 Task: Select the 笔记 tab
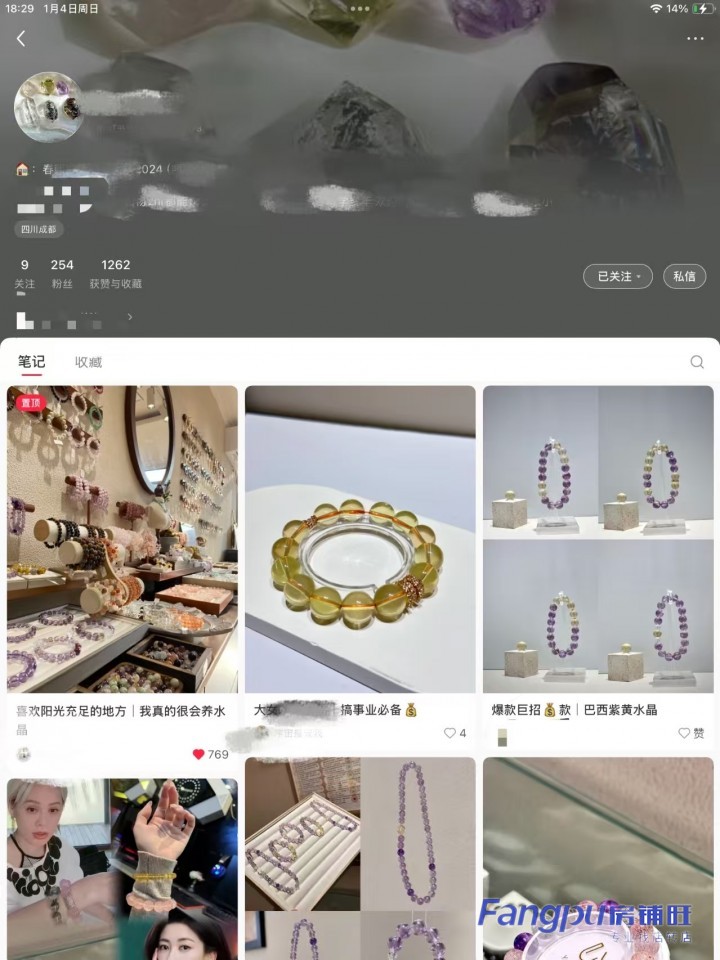[31, 362]
